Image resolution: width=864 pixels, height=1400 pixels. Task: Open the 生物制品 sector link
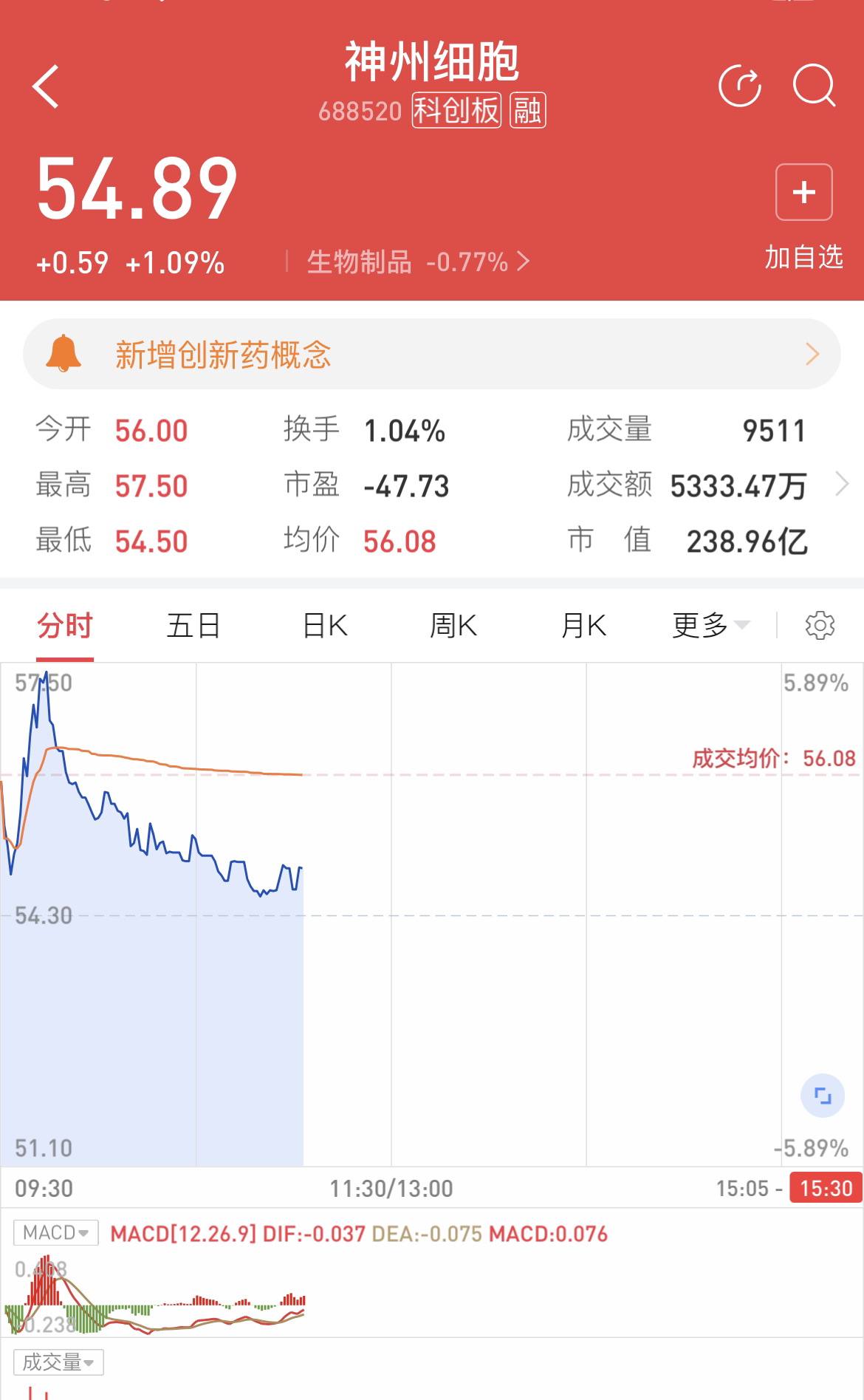(x=417, y=262)
